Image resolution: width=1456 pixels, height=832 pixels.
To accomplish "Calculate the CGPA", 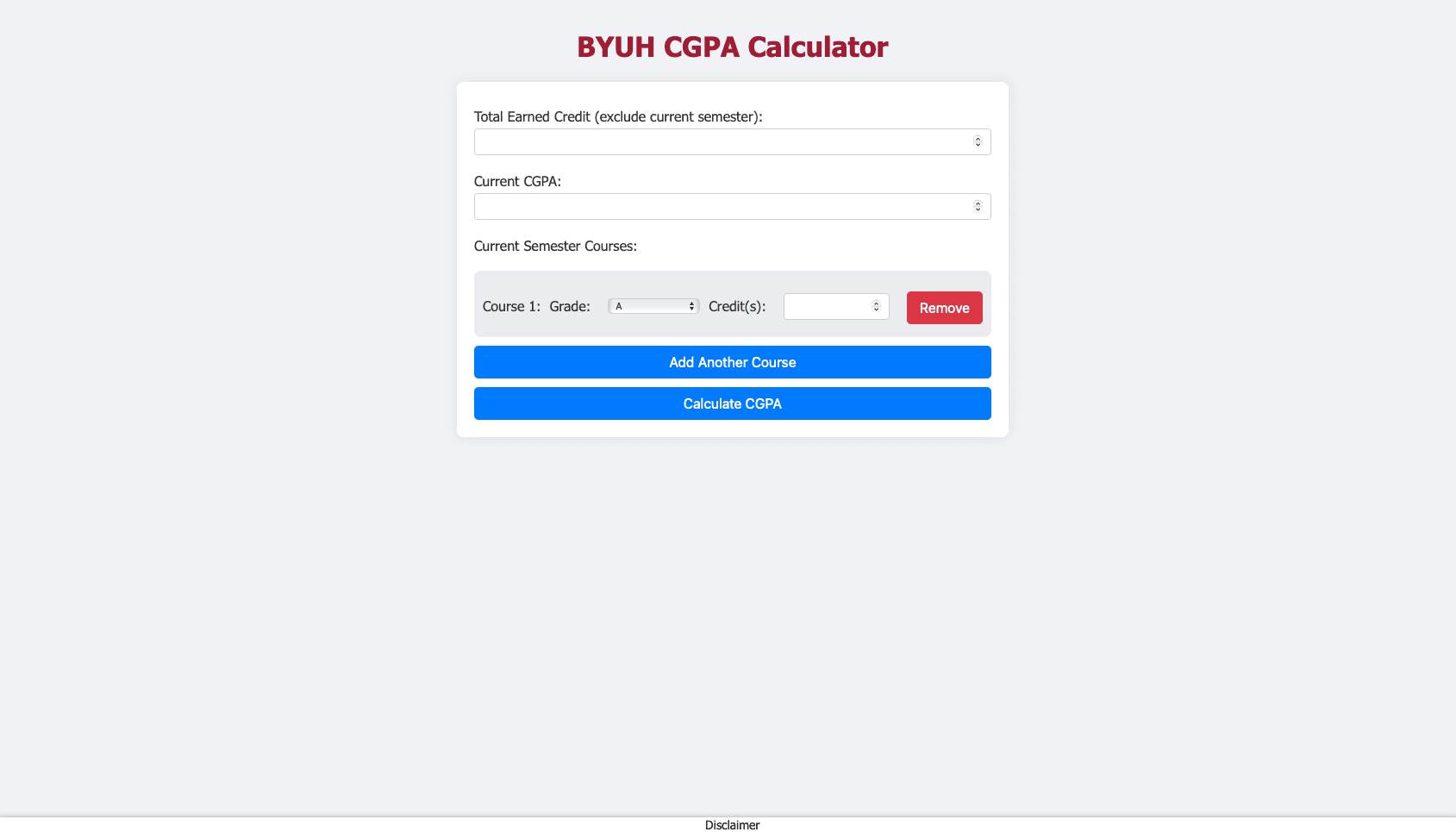I will [732, 403].
